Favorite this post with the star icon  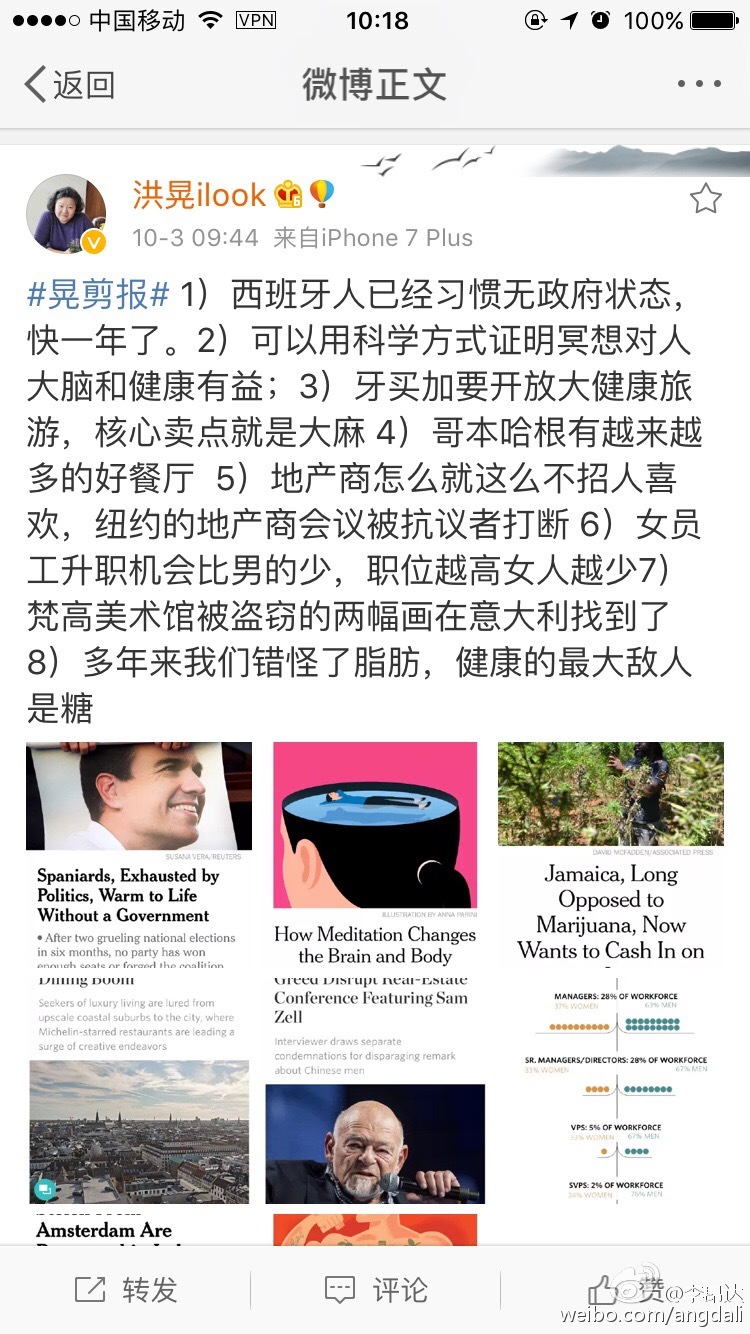coord(706,198)
